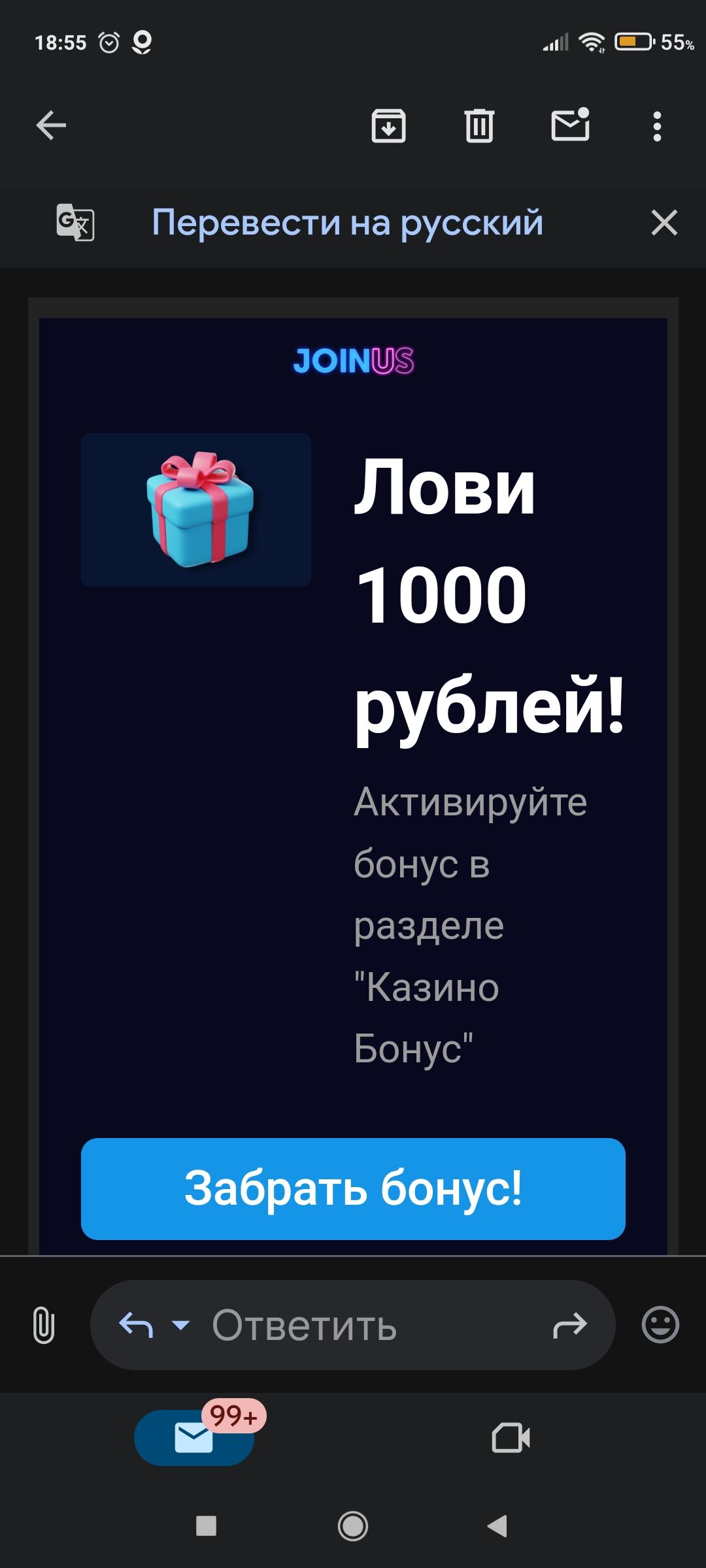
Task: Mark the email as unread
Action: (570, 125)
